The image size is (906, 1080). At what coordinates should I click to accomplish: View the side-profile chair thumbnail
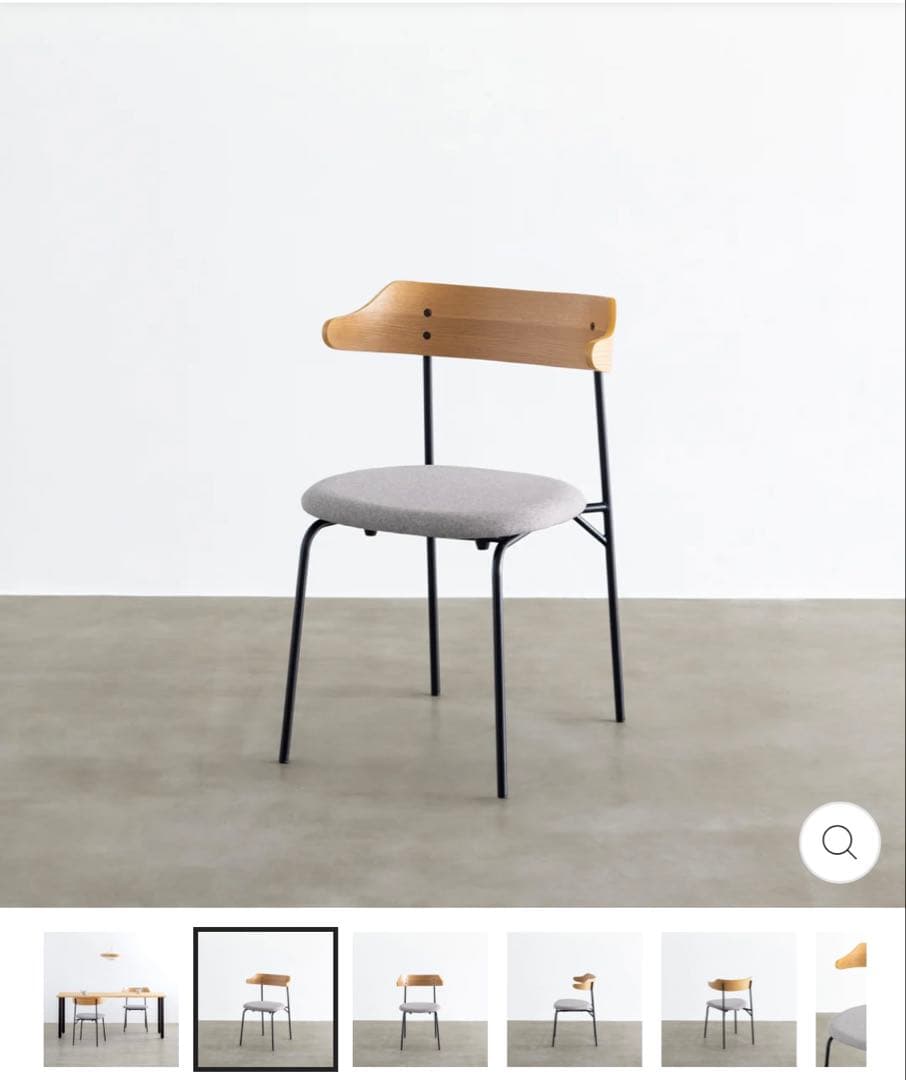(x=574, y=999)
